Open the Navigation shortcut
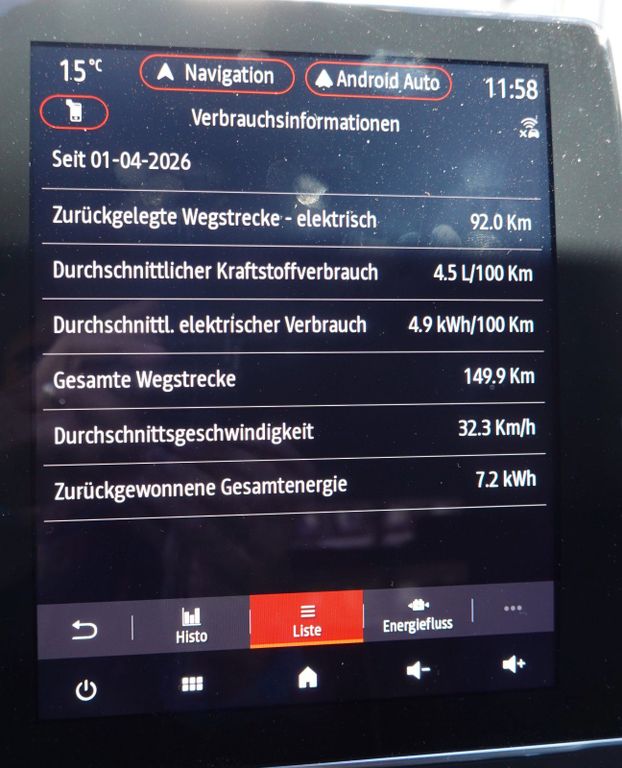622x768 pixels. [216, 75]
